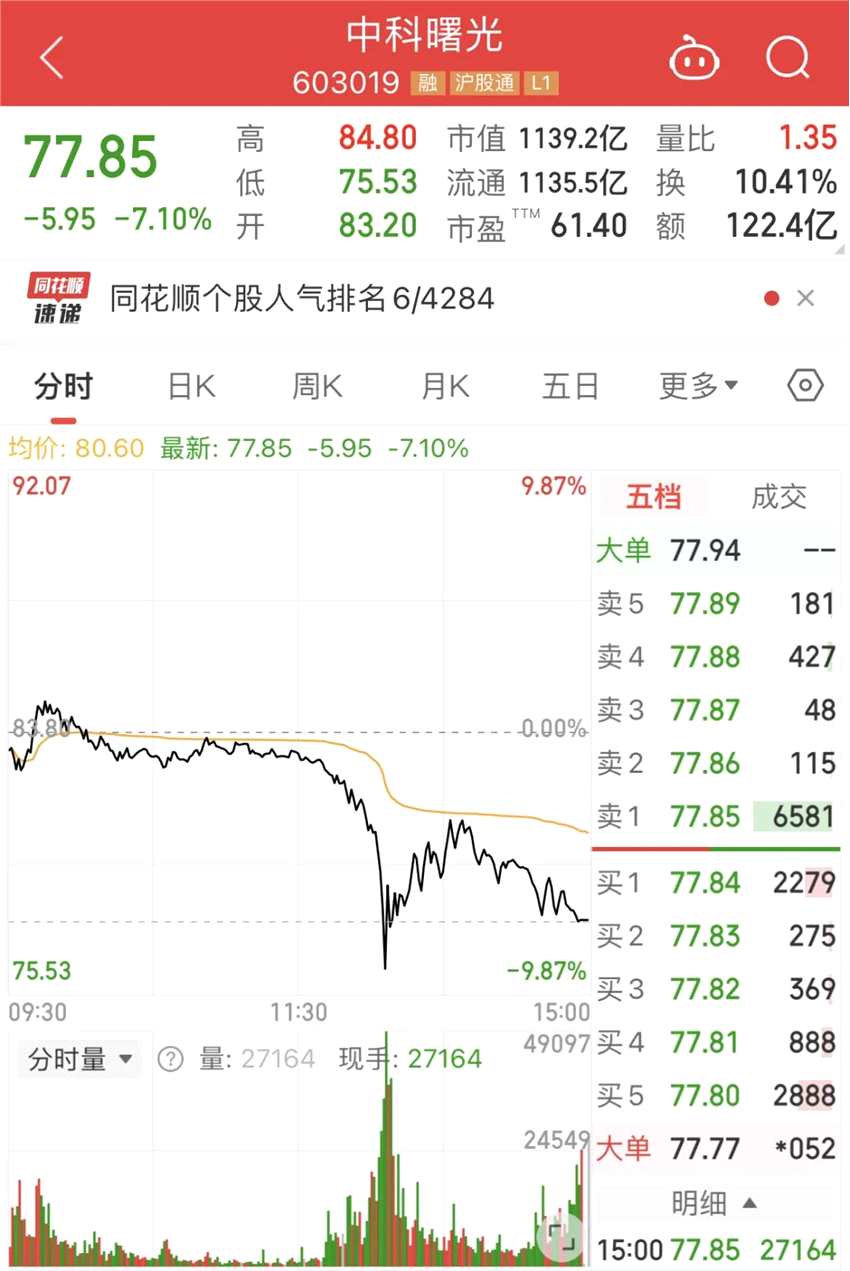The width and height of the screenshot is (850, 1271).
Task: Tap the question mark help icon
Action: [171, 1059]
